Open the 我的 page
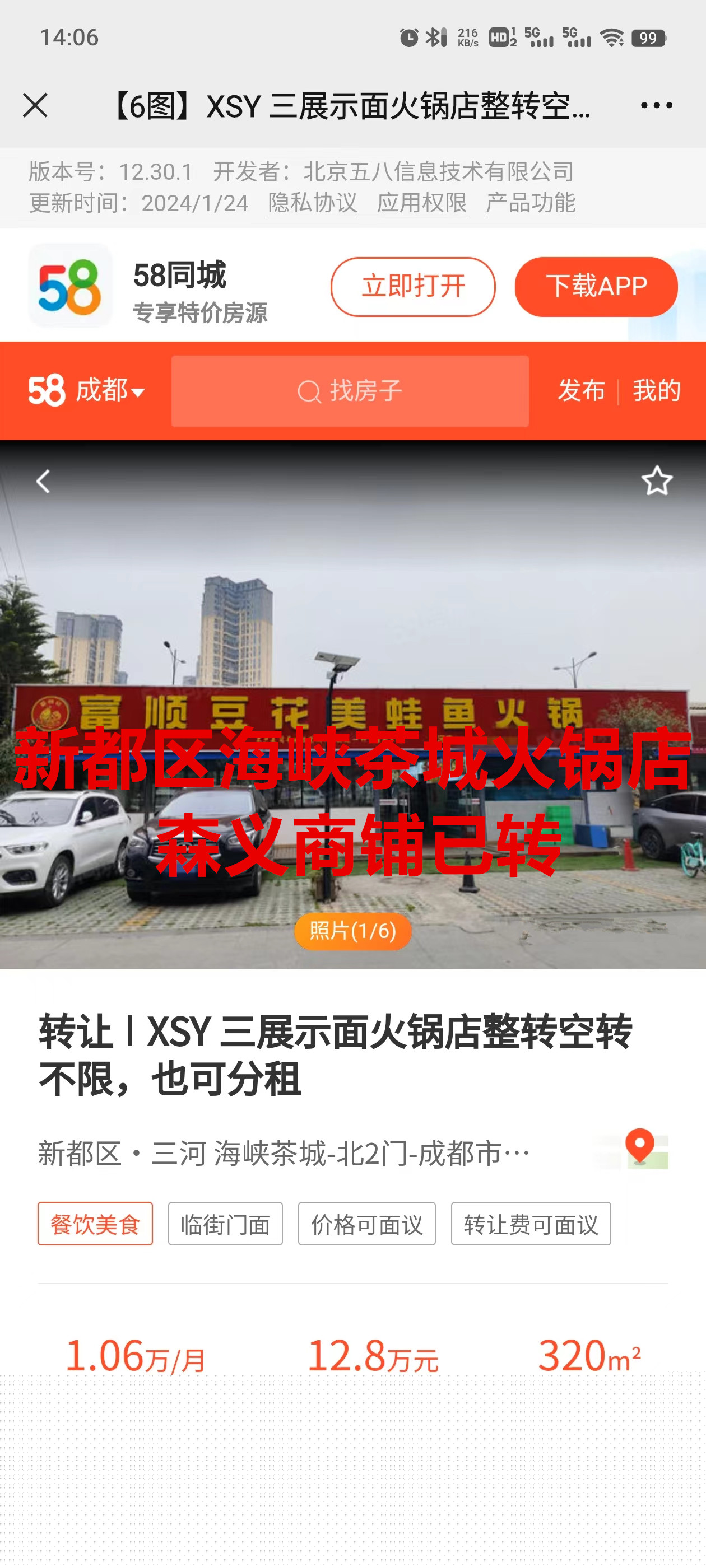Screen dimensions: 706x1568 [656, 391]
